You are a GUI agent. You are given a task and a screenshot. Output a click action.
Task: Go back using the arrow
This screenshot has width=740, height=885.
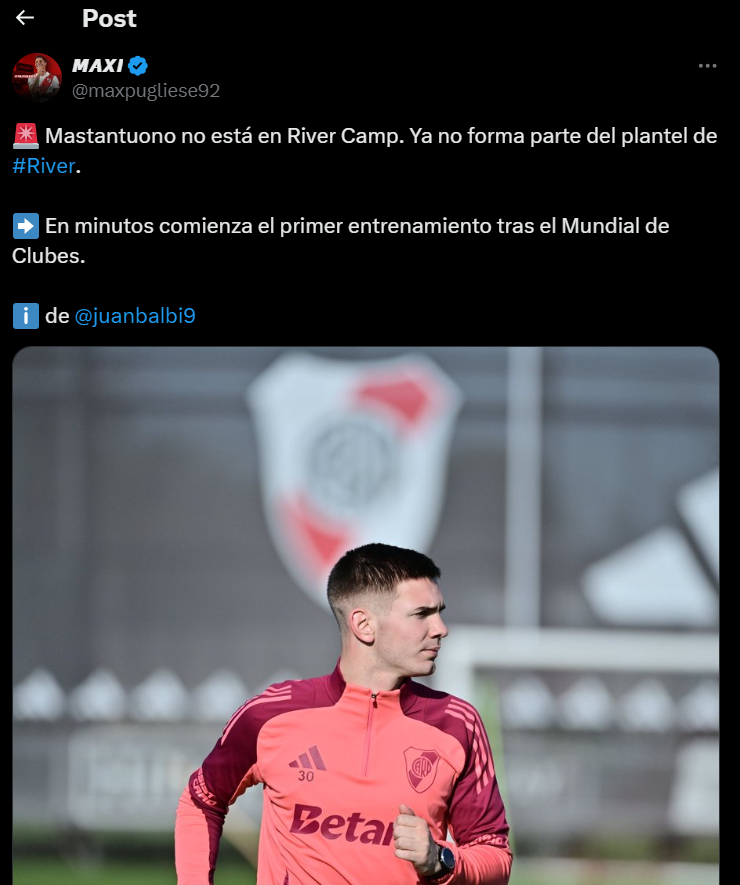coord(25,18)
